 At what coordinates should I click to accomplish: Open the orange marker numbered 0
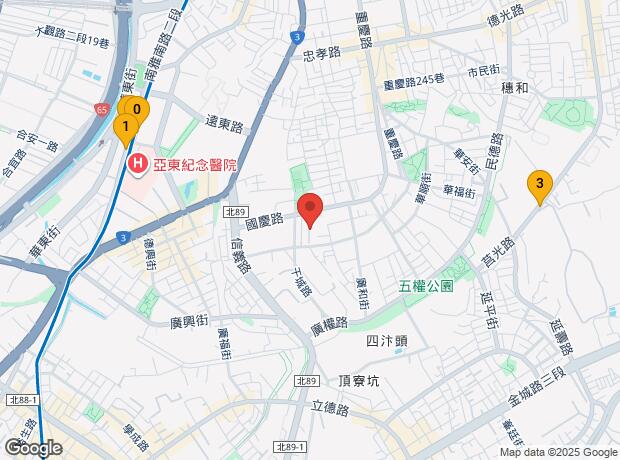[139, 109]
